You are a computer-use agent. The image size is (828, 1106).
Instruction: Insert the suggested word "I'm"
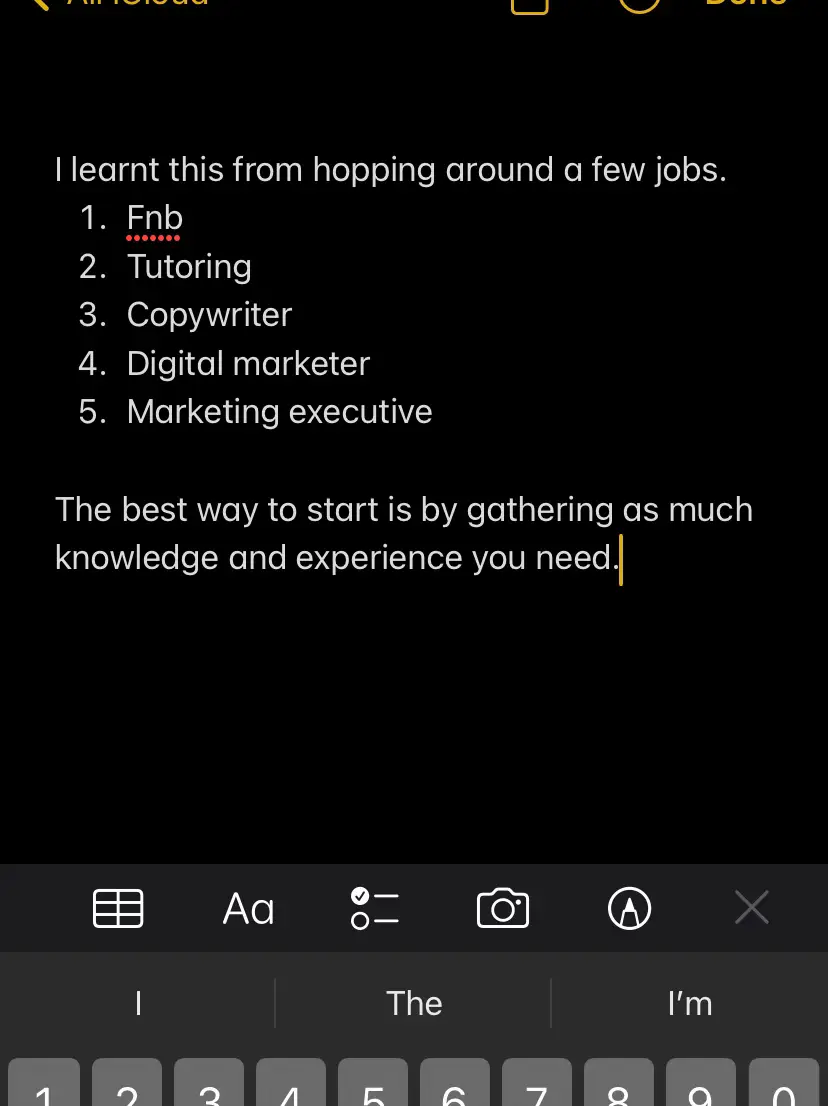[690, 1003]
